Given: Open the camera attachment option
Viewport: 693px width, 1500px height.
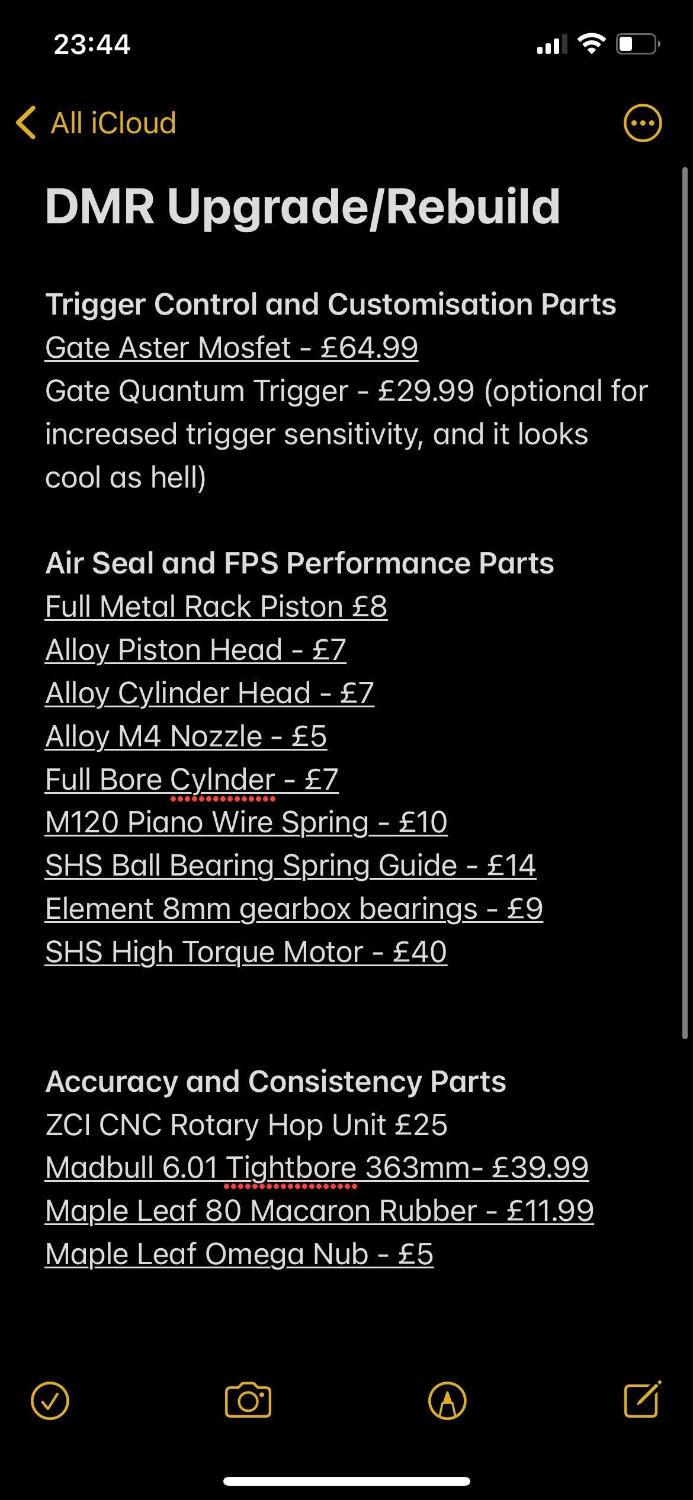Looking at the screenshot, I should 248,1400.
